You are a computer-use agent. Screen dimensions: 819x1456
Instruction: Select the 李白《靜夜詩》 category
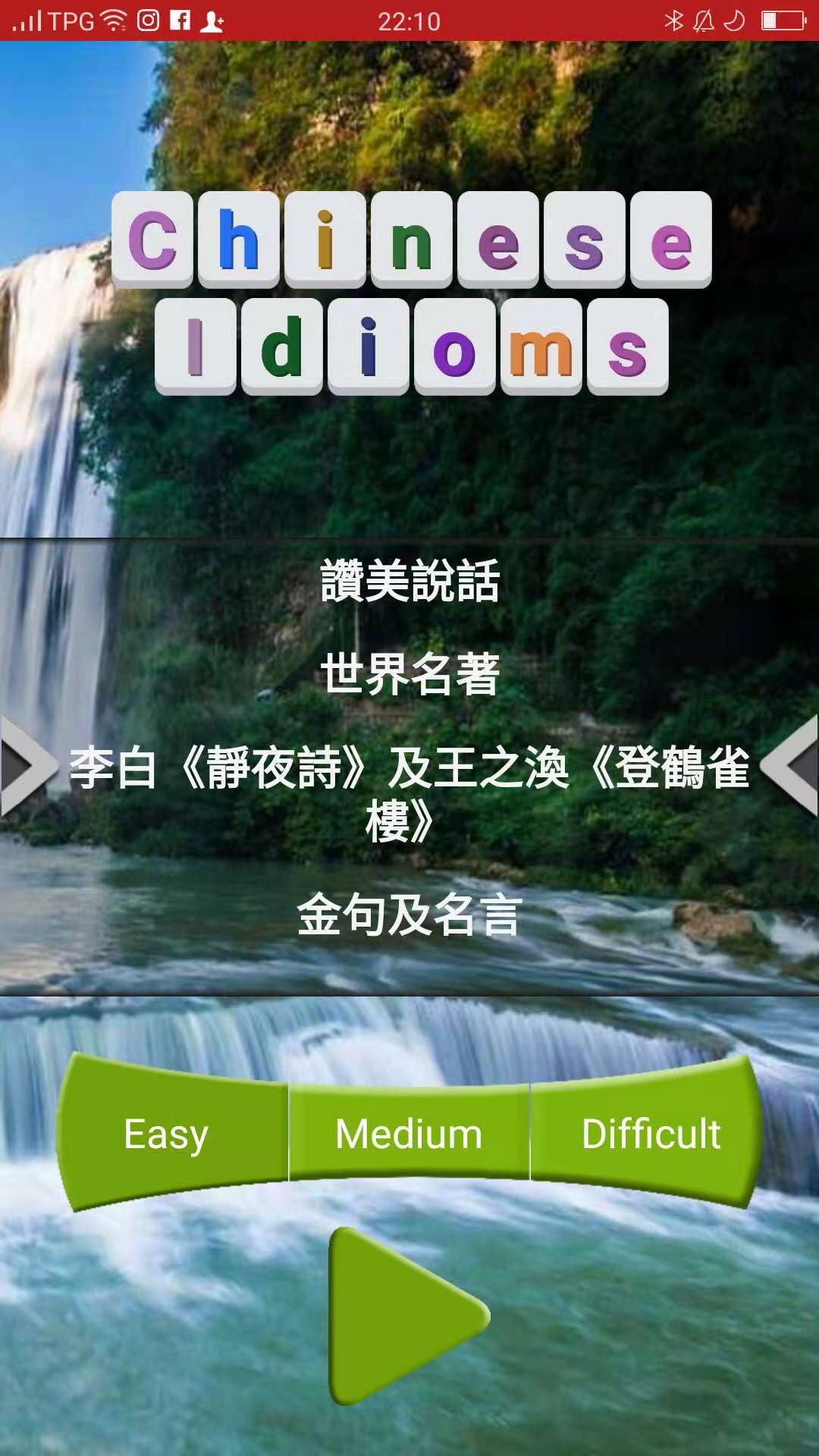point(409,793)
